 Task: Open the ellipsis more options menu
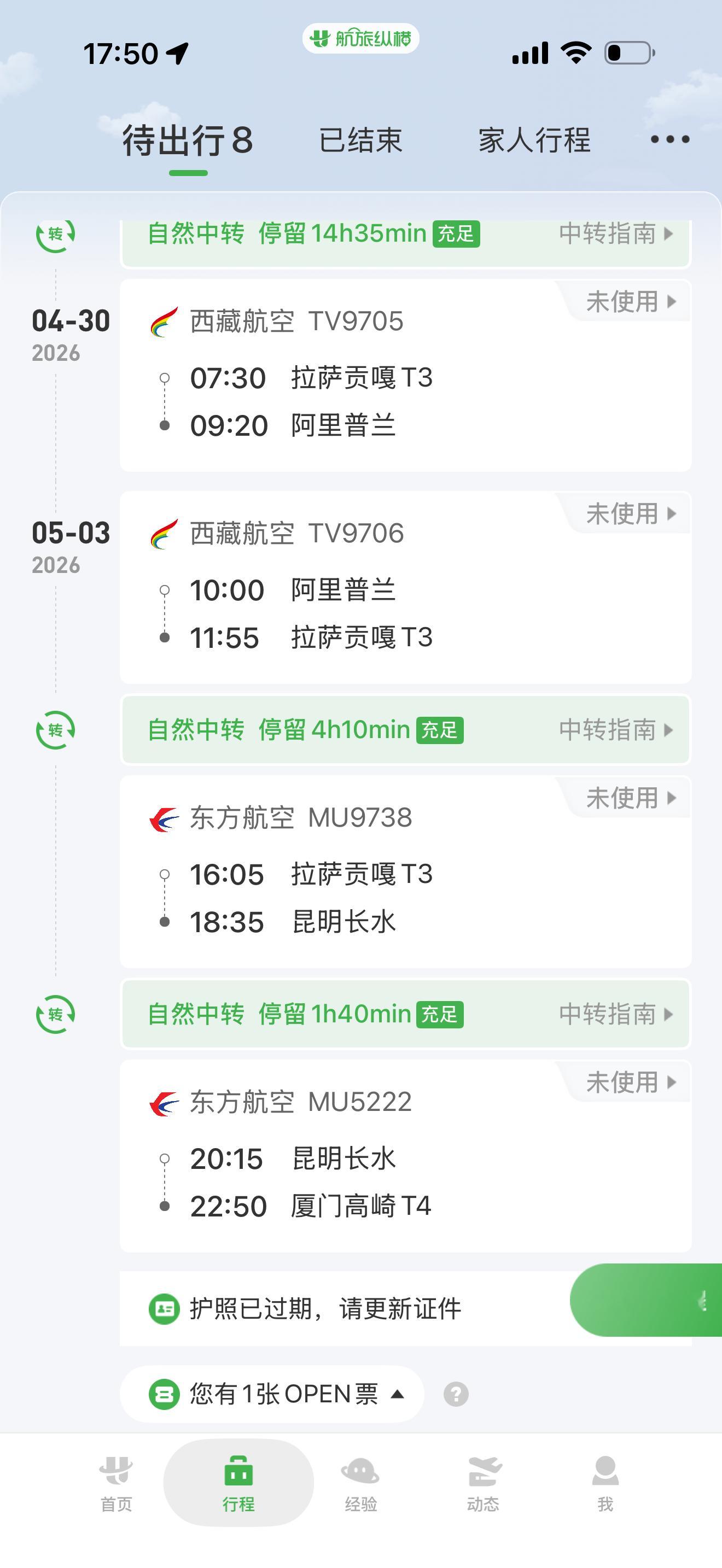coord(668,139)
